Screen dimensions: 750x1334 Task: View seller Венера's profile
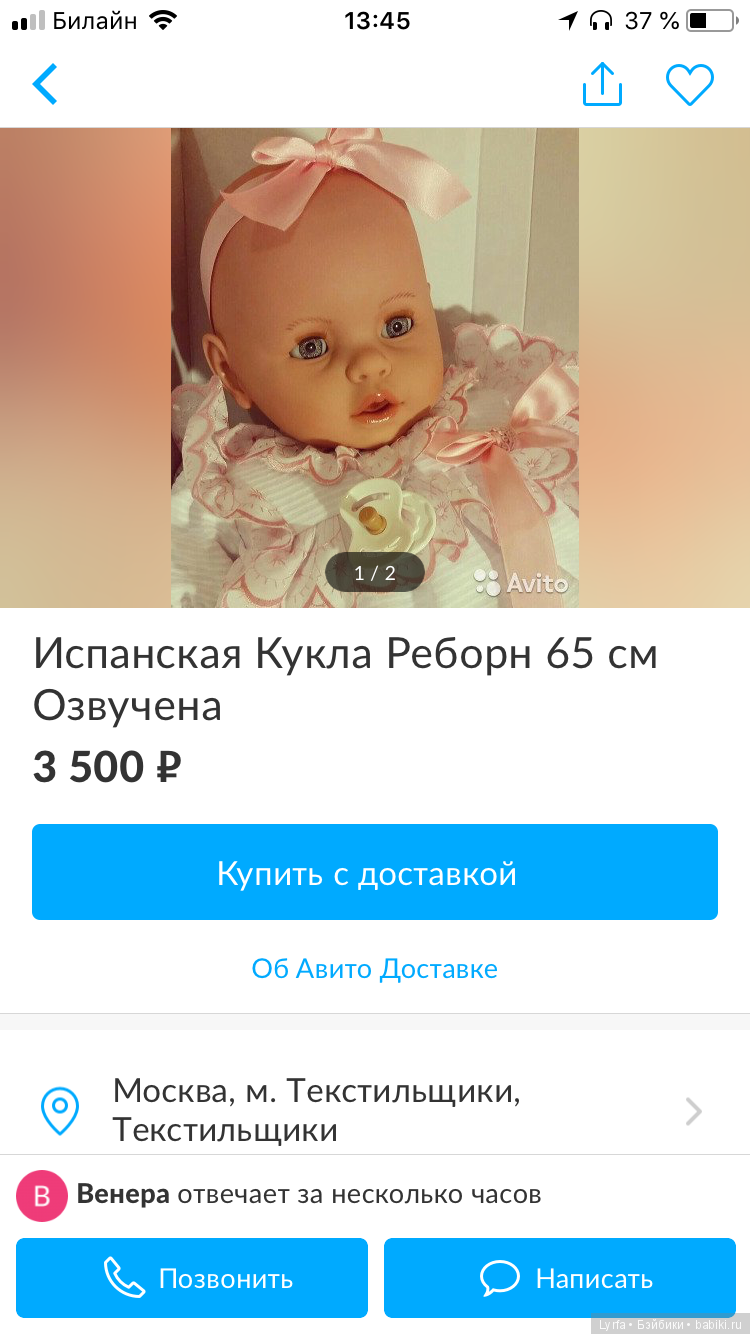(123, 1195)
